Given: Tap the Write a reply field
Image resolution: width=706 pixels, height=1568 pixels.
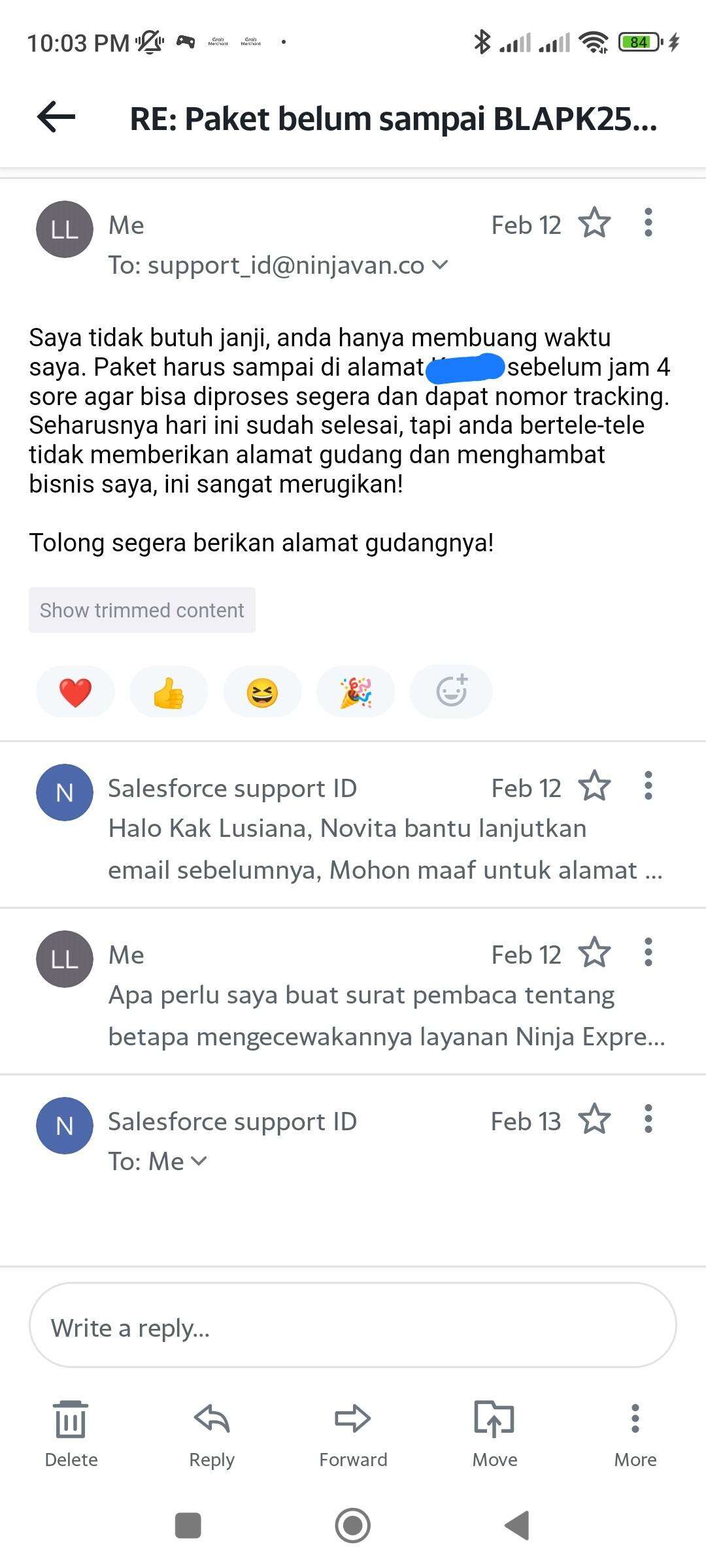Looking at the screenshot, I should tap(353, 1326).
